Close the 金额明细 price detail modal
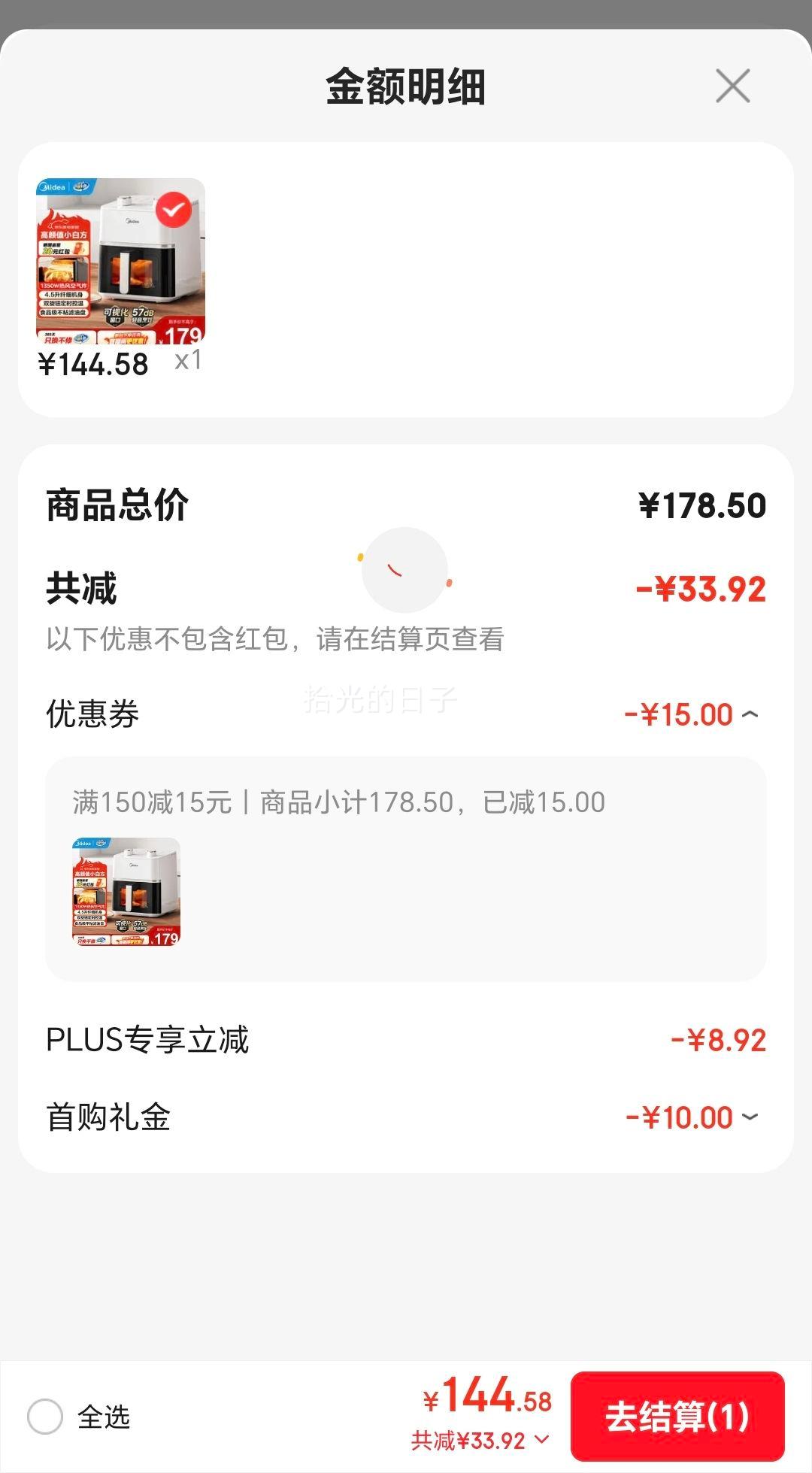The height and width of the screenshot is (1473, 812). 732,85
